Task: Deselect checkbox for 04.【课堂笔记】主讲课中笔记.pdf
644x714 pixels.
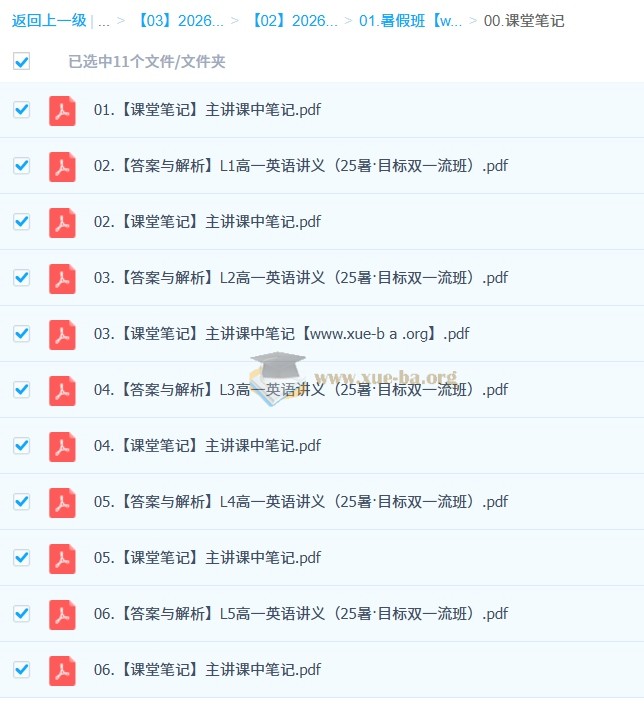Action: point(21,446)
